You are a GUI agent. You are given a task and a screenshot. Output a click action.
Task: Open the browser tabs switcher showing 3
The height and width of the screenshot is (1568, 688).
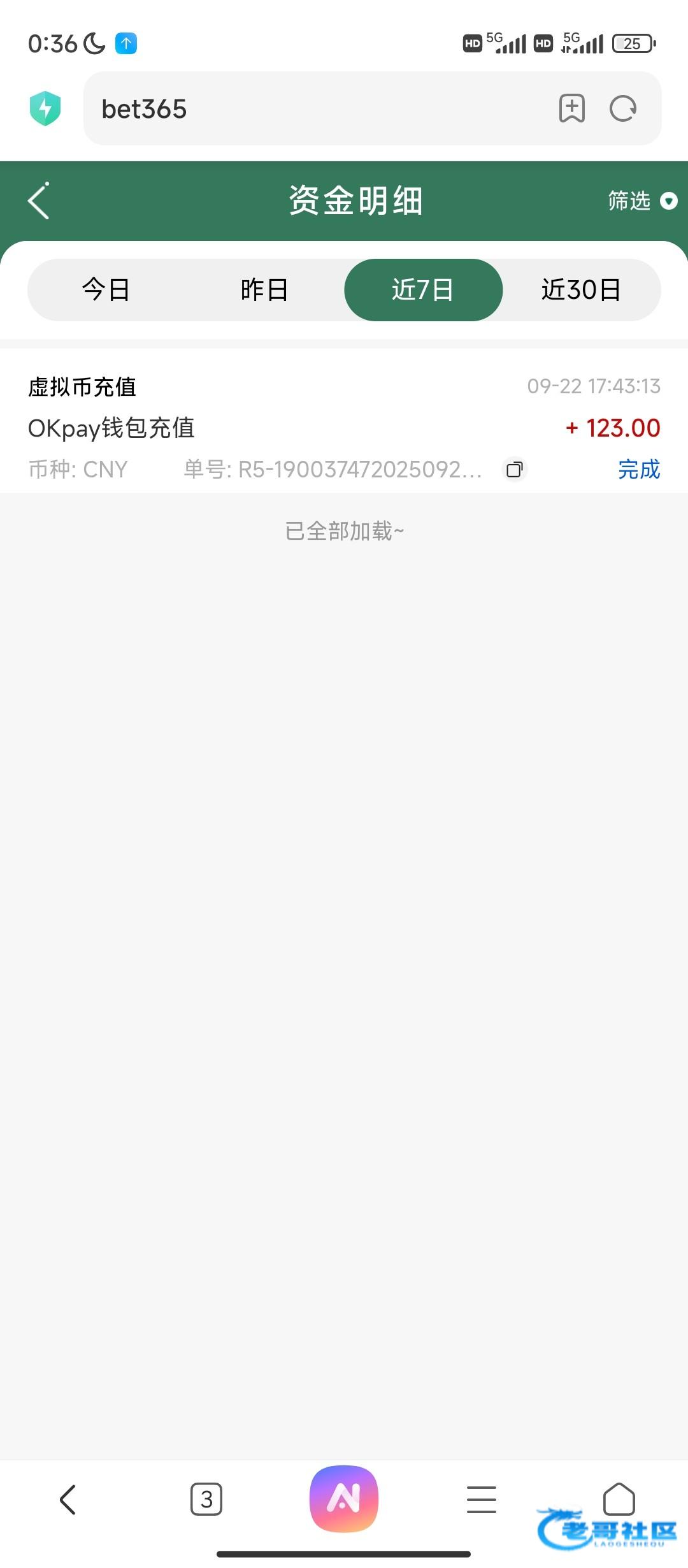pyautogui.click(x=206, y=1499)
